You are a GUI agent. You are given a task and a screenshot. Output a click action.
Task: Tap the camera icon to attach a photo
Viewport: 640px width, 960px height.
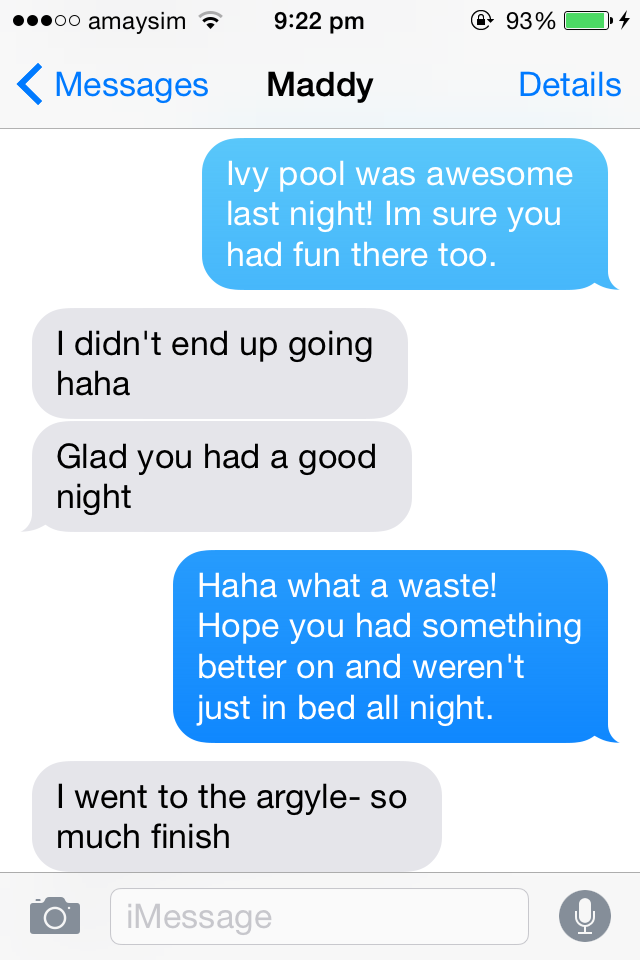tap(54, 915)
